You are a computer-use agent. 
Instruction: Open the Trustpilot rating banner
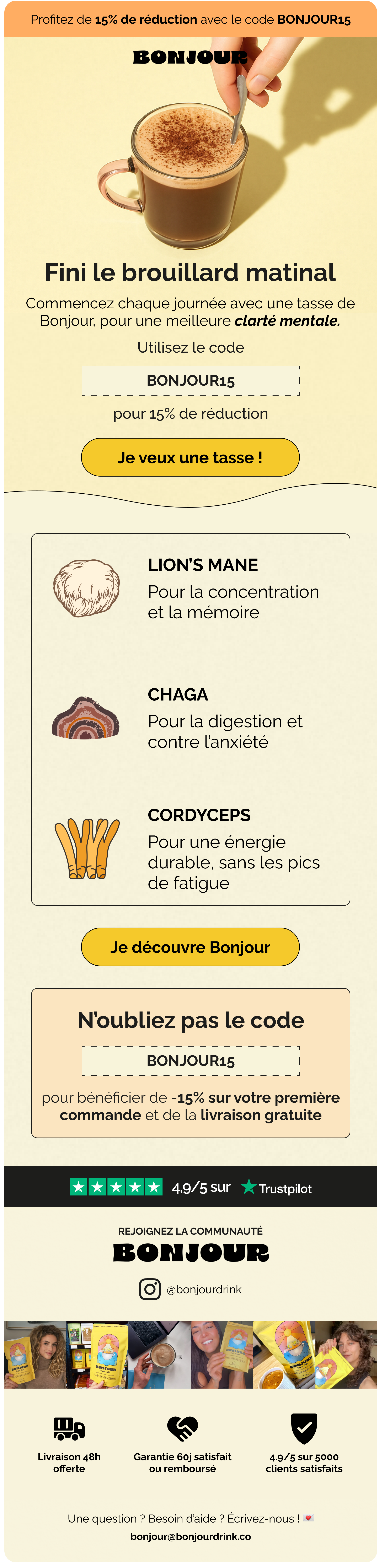click(190, 1187)
